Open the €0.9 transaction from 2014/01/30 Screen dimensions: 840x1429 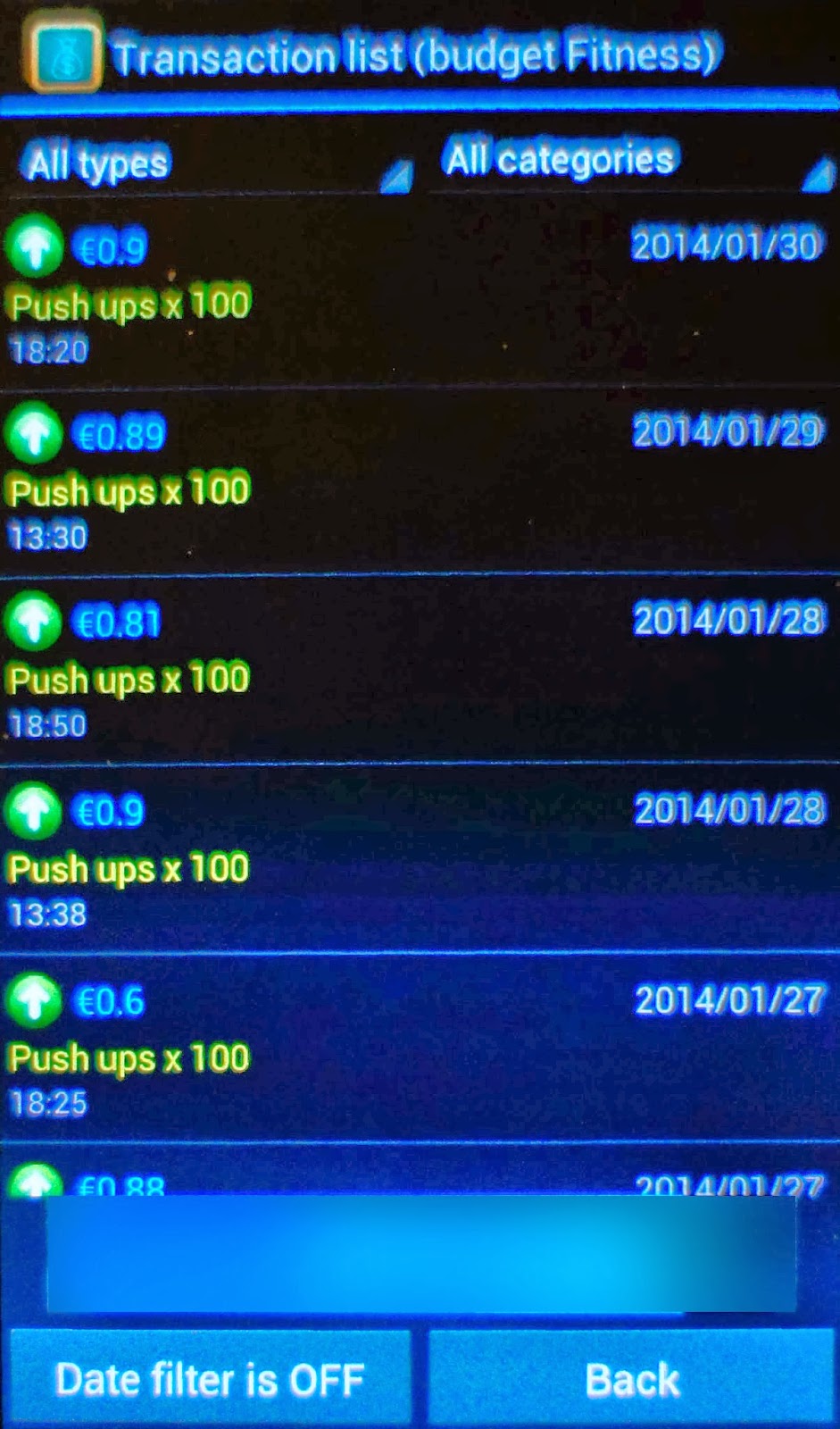pos(420,295)
